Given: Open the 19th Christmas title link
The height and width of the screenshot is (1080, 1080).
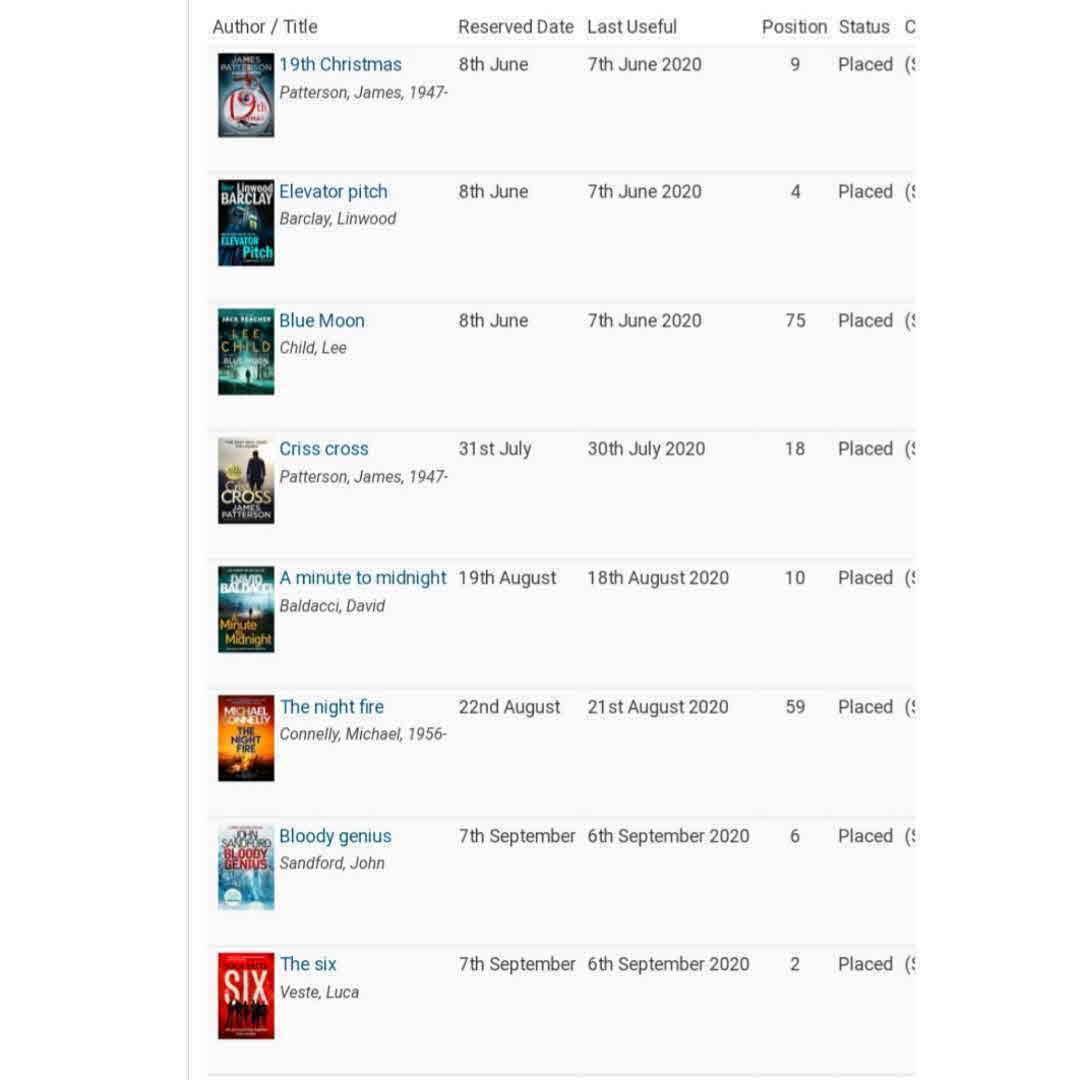Looking at the screenshot, I should 340,65.
